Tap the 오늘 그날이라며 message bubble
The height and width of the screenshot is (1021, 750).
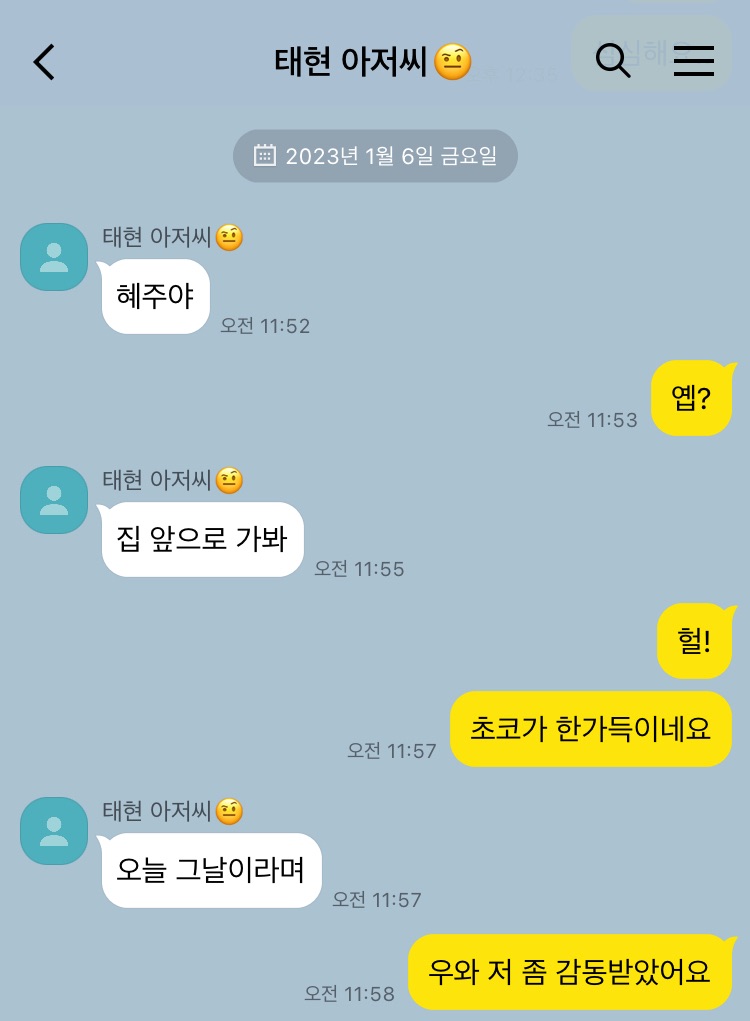click(211, 871)
